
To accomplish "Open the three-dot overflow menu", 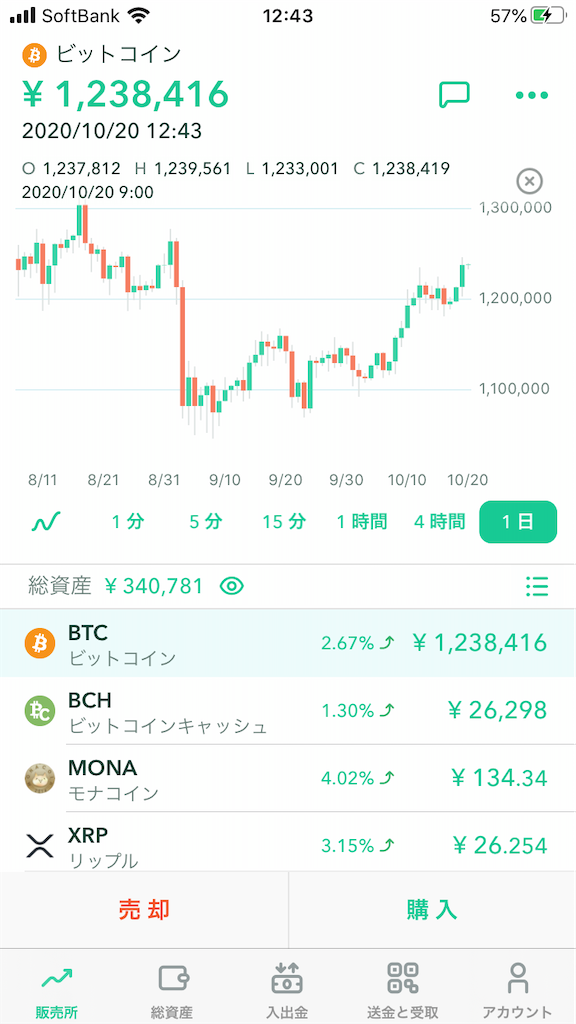I will (532, 95).
